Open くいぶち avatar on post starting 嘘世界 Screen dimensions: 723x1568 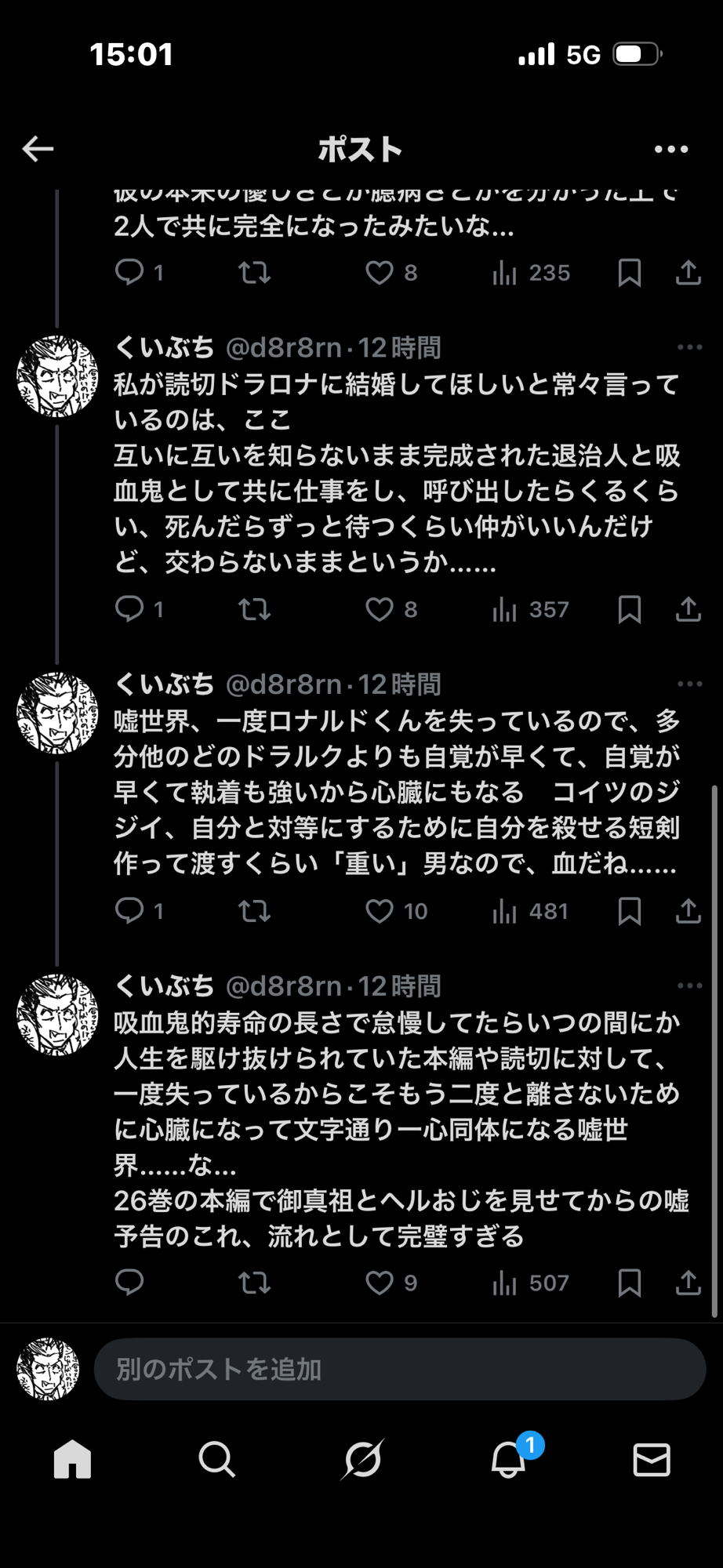tap(57, 713)
